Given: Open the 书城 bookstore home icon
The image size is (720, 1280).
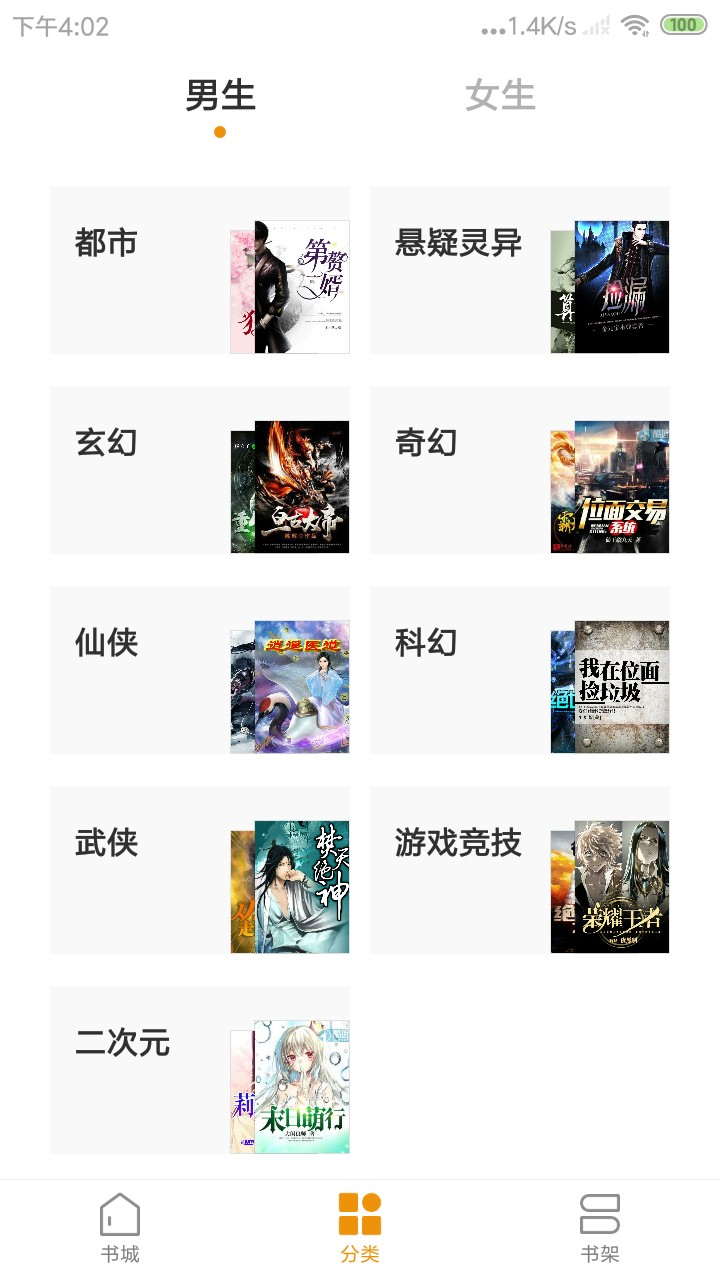Looking at the screenshot, I should click(x=119, y=1227).
